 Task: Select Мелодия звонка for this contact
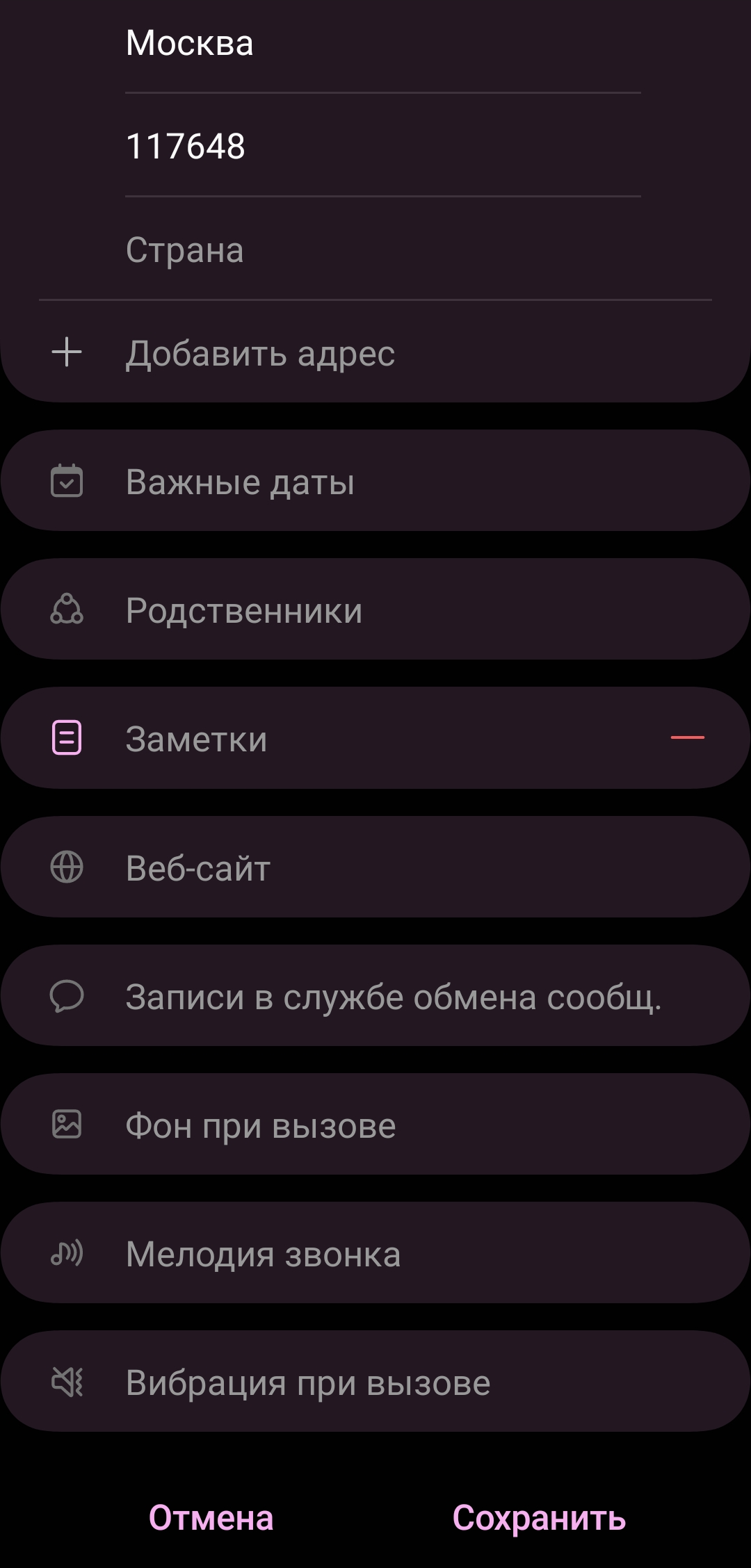tap(375, 1252)
